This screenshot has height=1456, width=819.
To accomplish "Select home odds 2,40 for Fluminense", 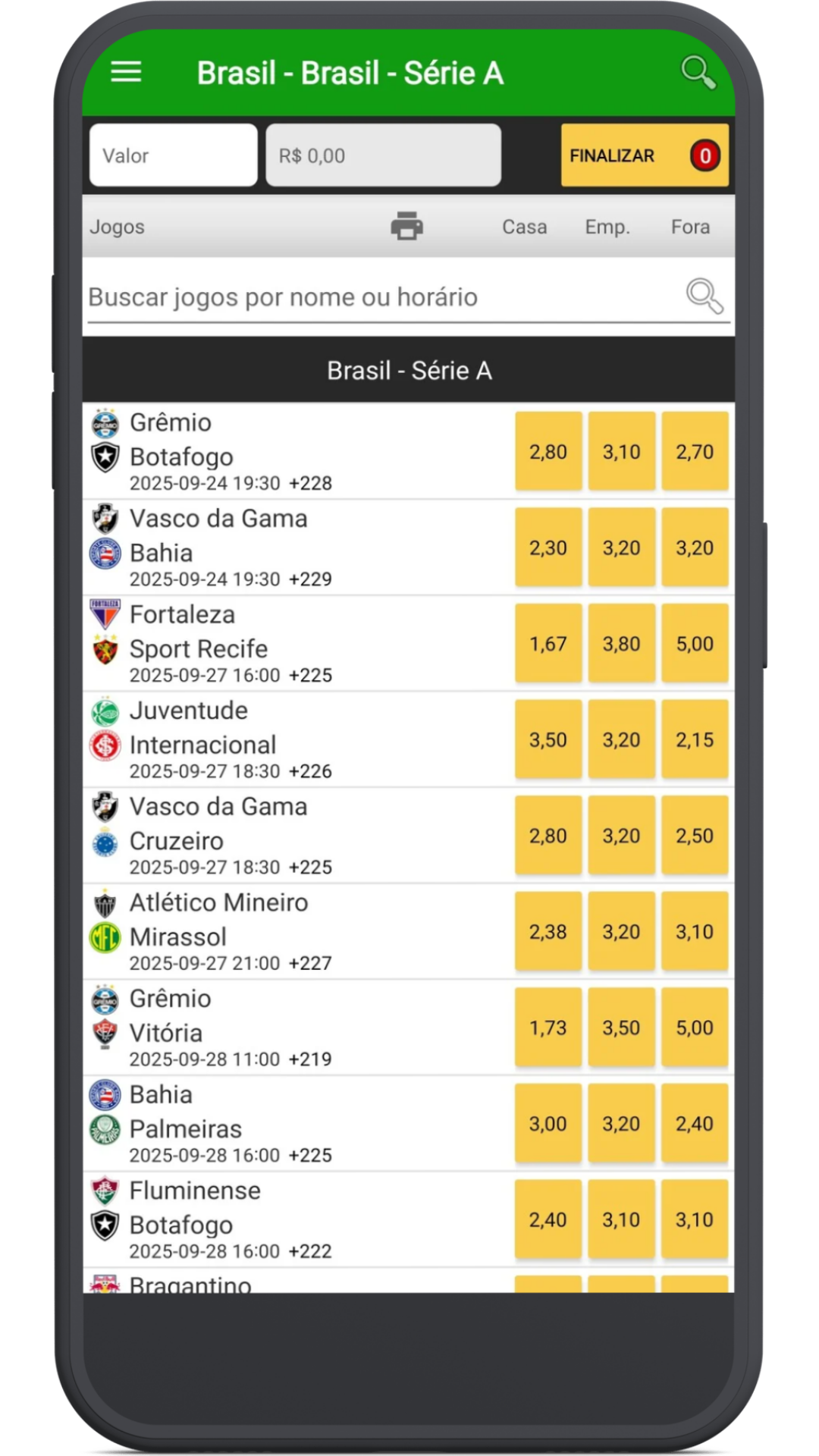I will pos(548,1219).
